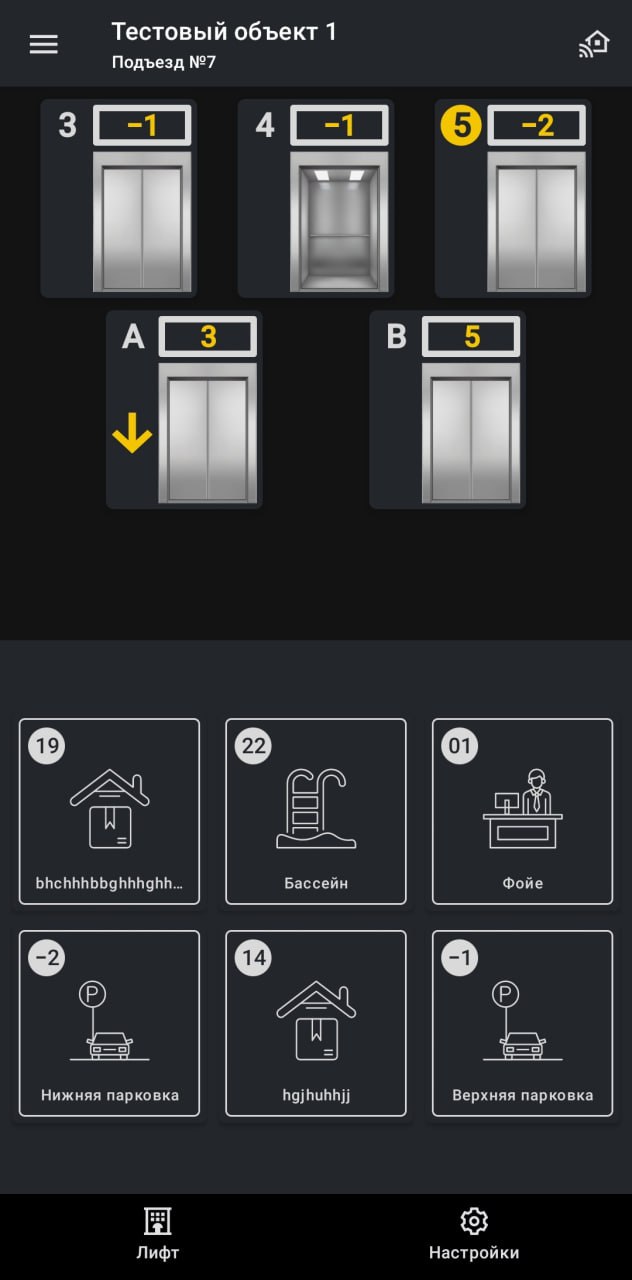Choose the Бассейн floor 22 tile

[316, 811]
